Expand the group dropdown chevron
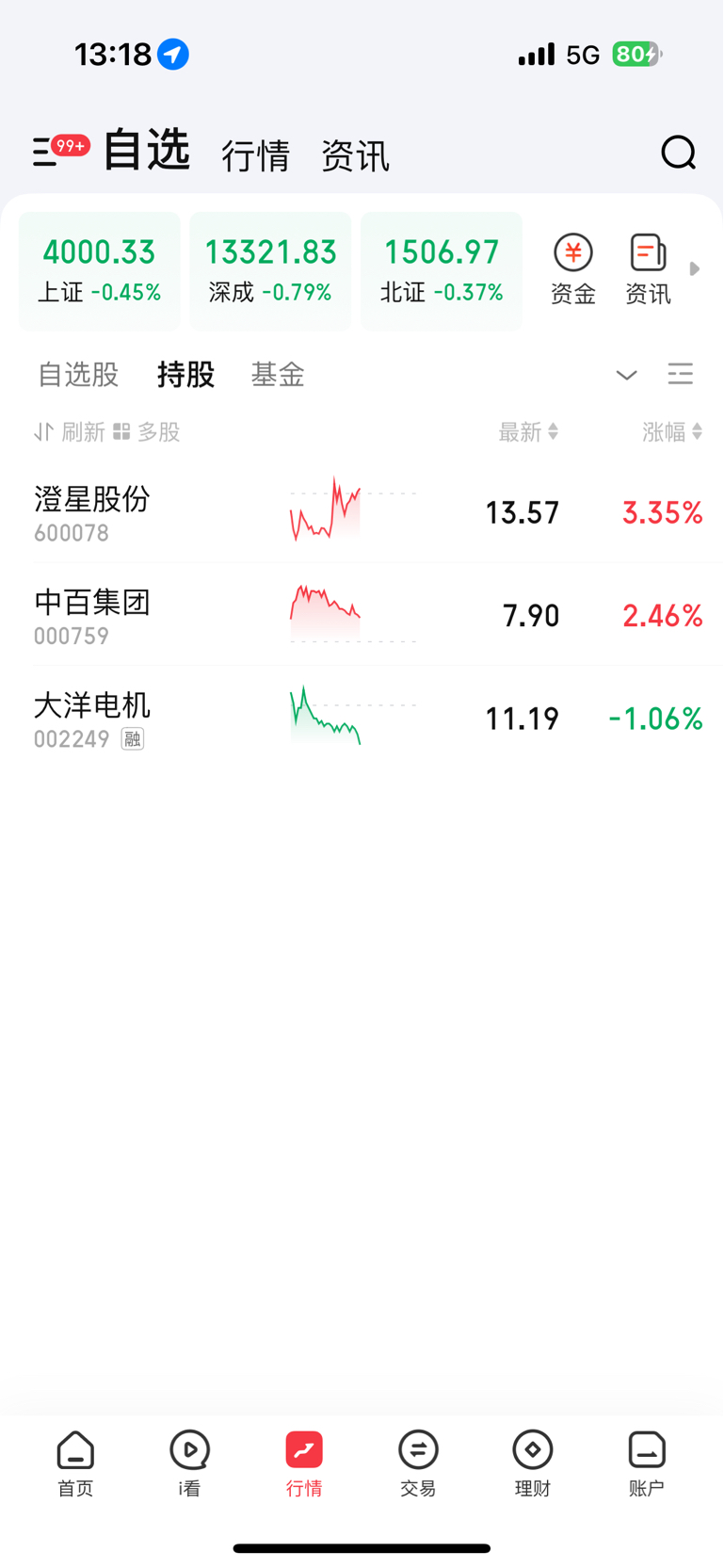Screen dimensions: 724x1568 (626, 375)
